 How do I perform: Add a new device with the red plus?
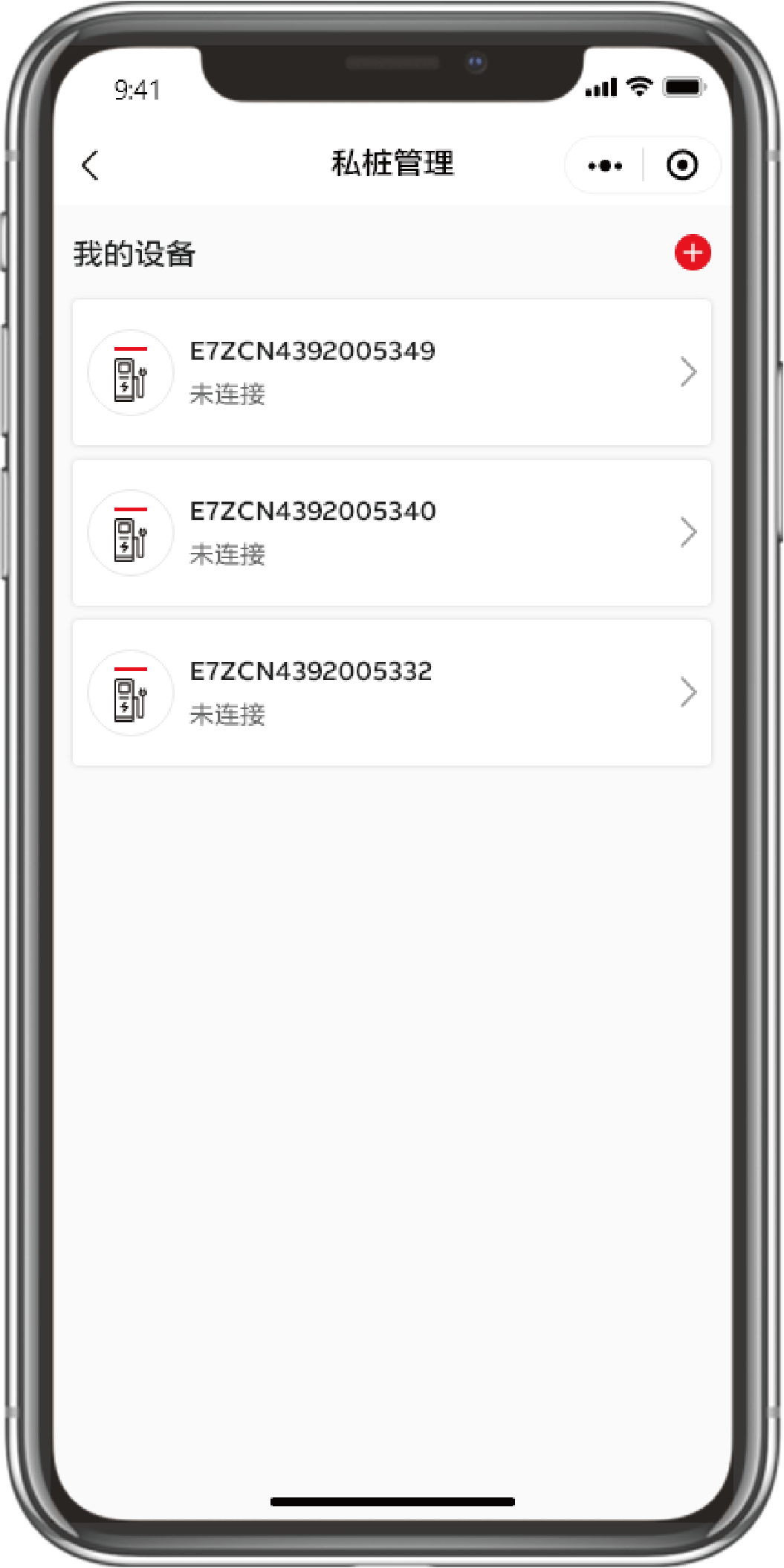point(693,253)
